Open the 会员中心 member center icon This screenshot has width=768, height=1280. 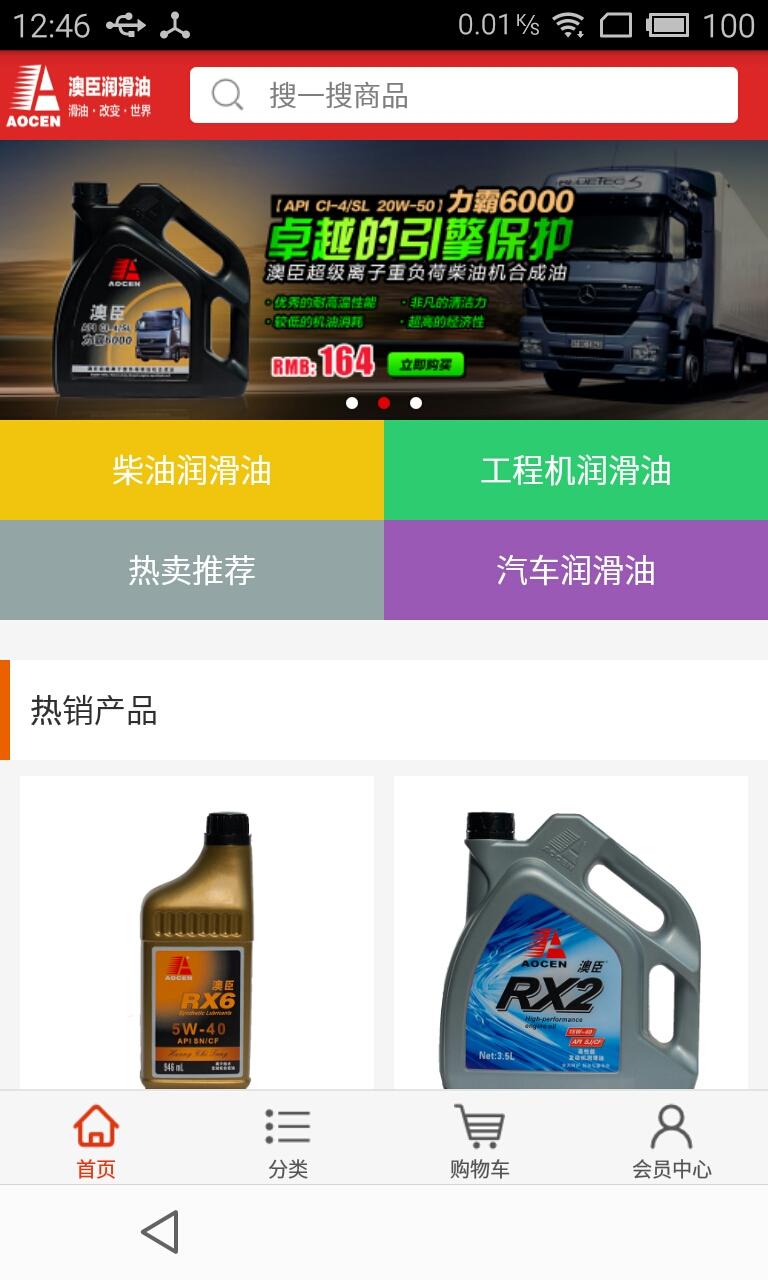[671, 1125]
